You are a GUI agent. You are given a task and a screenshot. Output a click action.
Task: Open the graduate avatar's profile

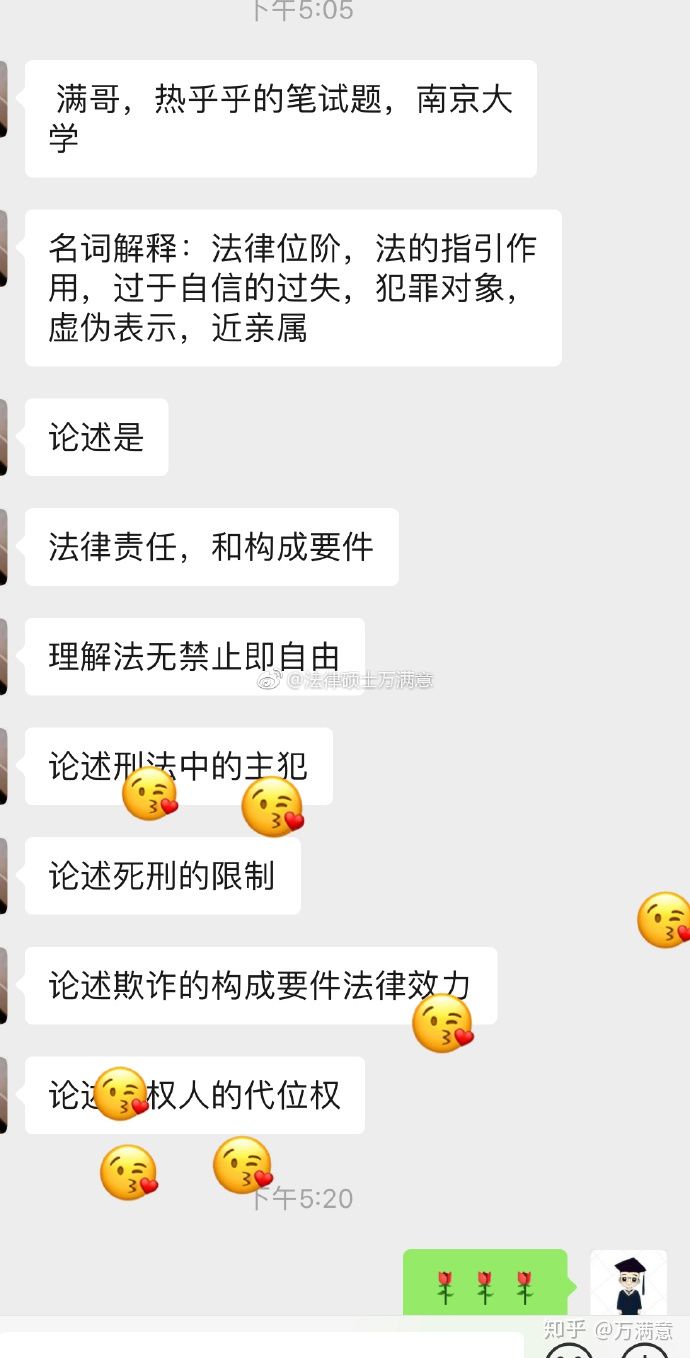pyautogui.click(x=628, y=1283)
